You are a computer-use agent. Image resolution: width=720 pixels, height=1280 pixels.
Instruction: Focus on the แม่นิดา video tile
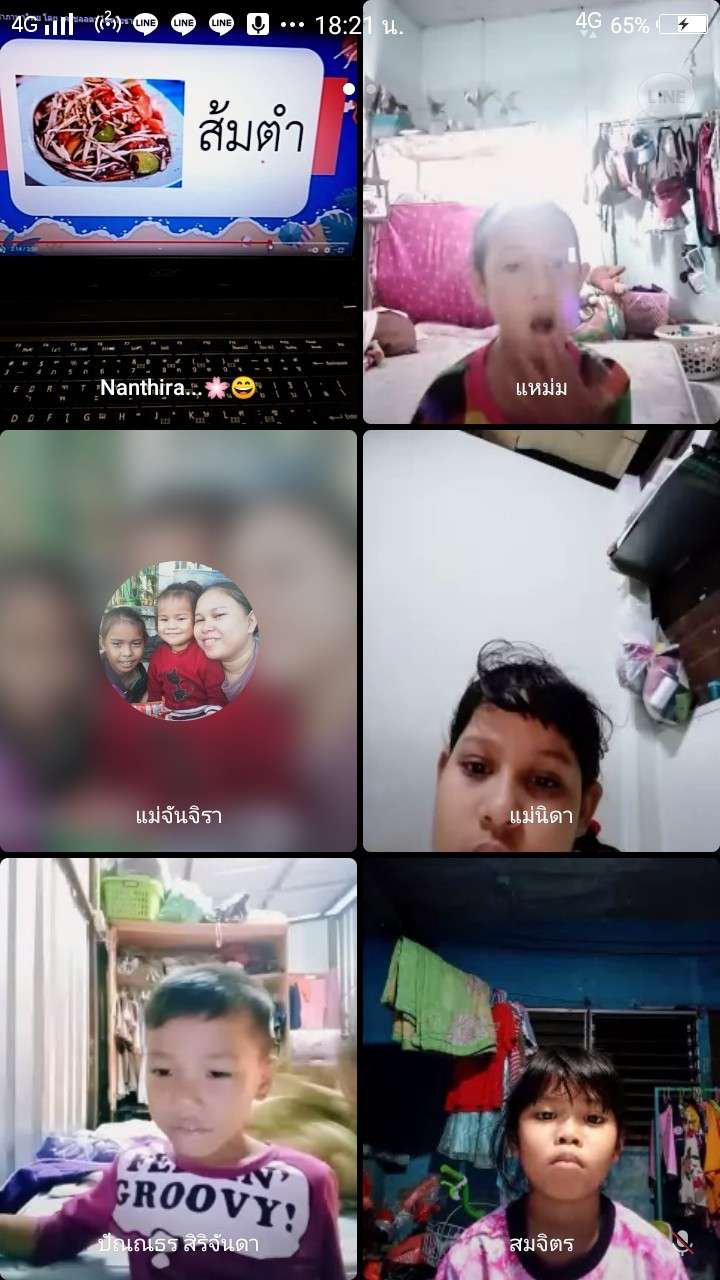coord(541,640)
